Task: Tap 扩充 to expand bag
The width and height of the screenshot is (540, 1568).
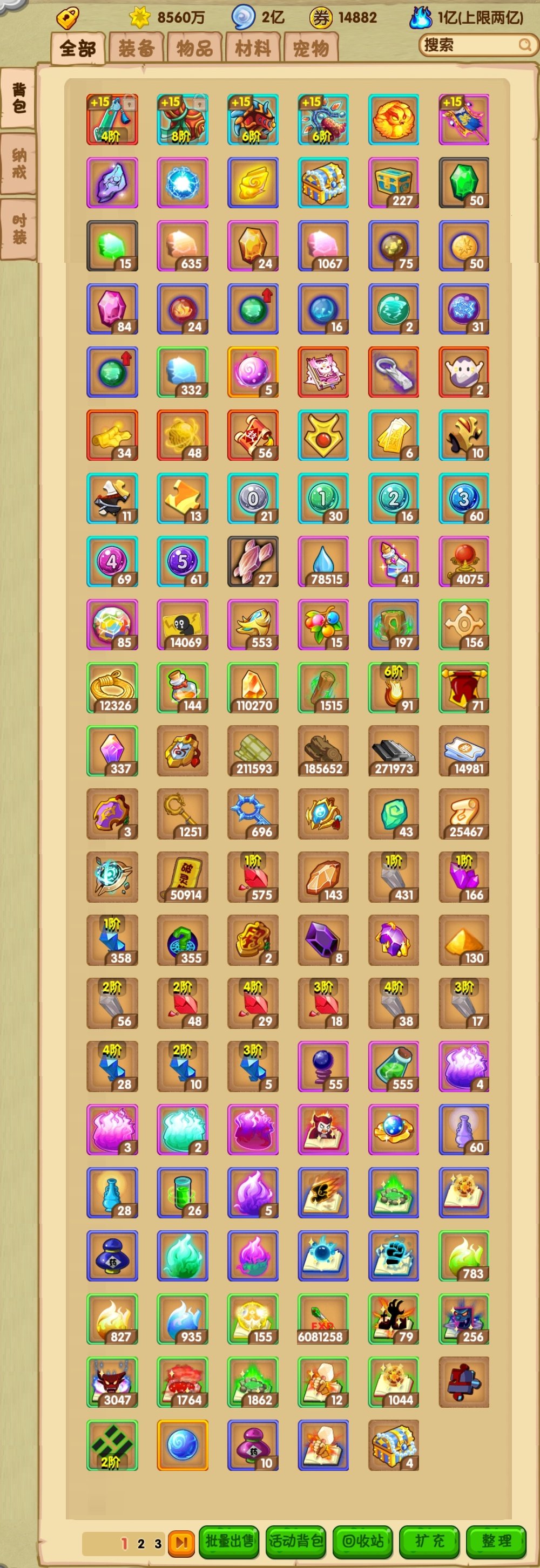Action: (429, 1540)
